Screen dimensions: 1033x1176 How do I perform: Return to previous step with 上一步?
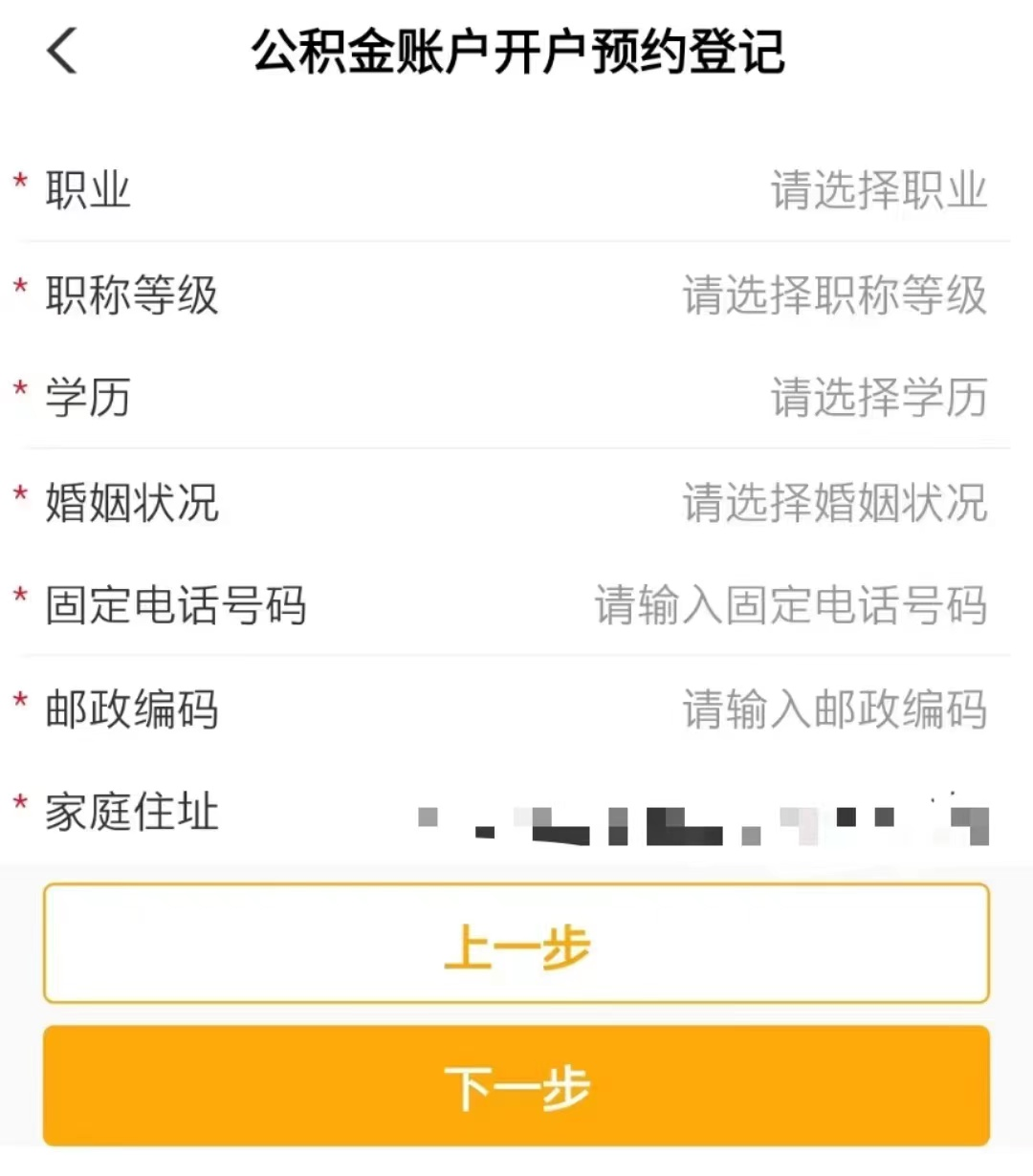point(516,945)
